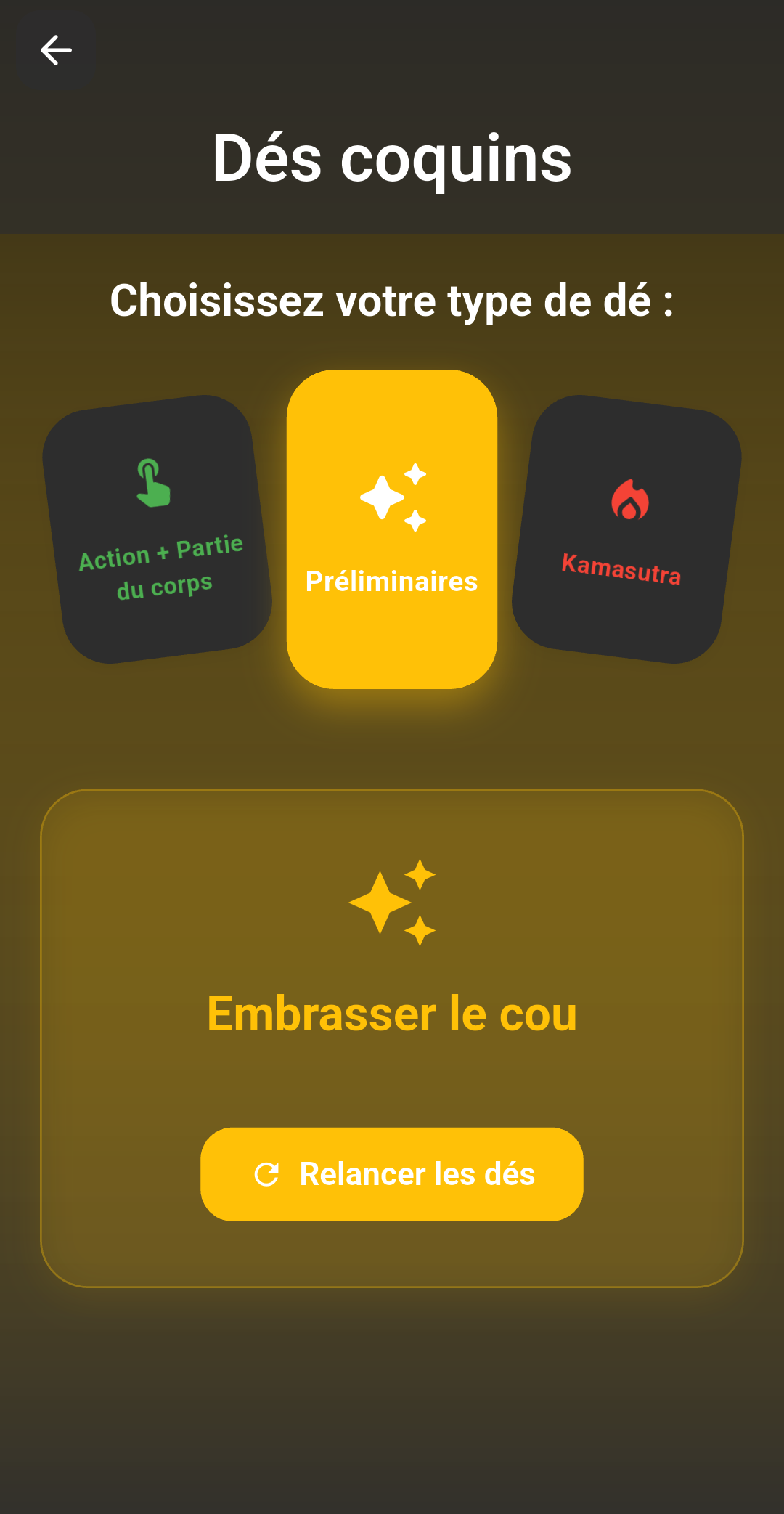This screenshot has height=1514, width=784.
Task: Choose the Préliminaires dice card
Action: [x=392, y=529]
